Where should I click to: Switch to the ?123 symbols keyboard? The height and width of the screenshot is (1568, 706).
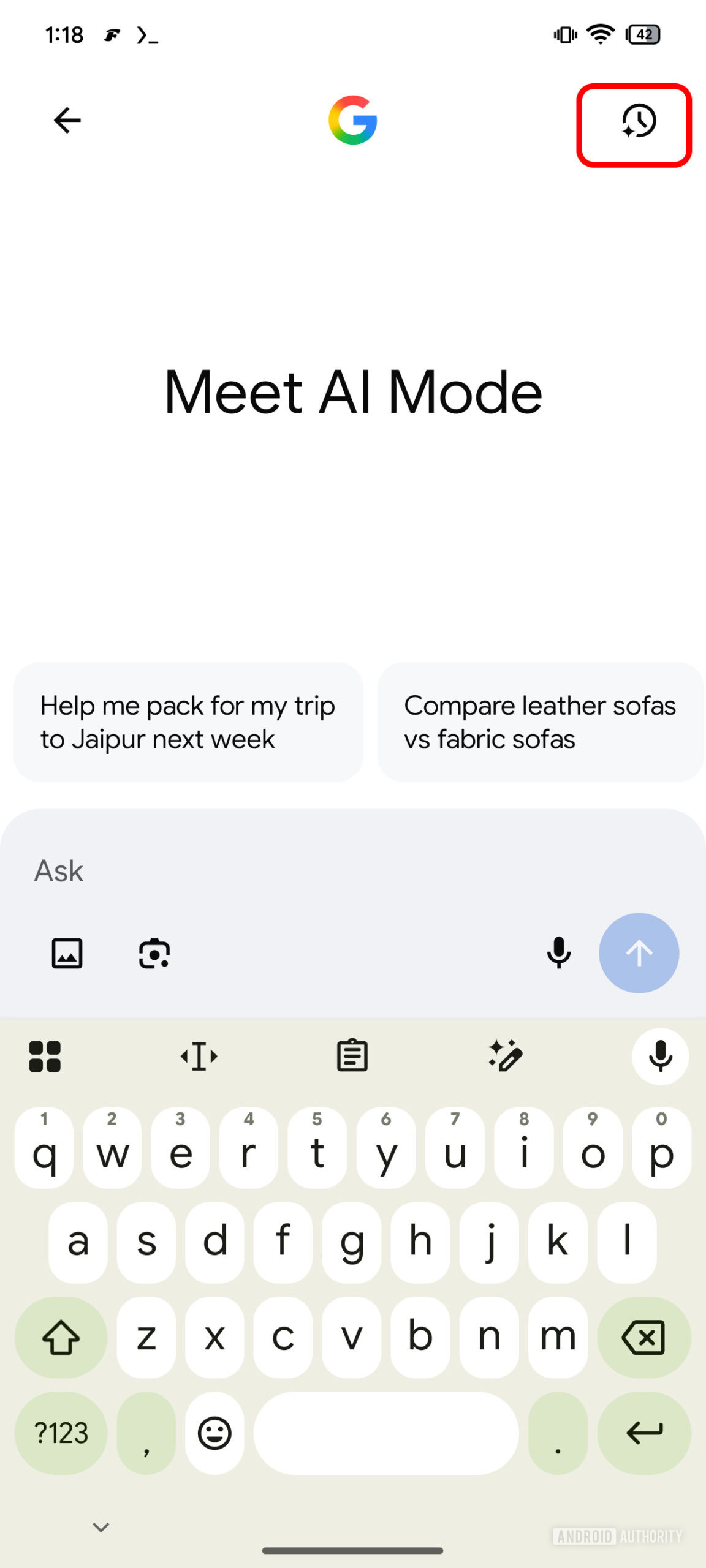pyautogui.click(x=61, y=1433)
